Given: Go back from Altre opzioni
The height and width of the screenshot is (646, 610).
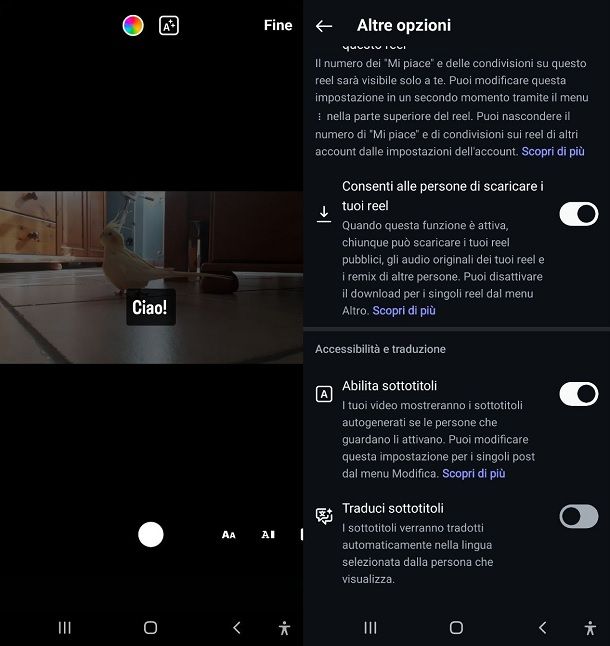Looking at the screenshot, I should tap(323, 26).
